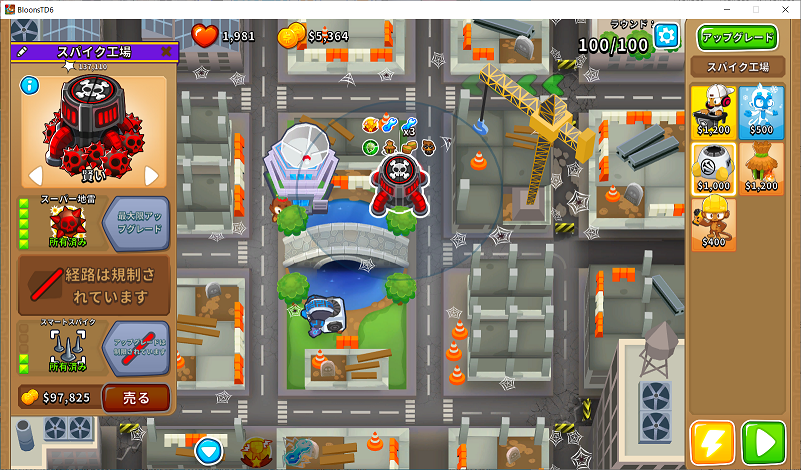Switch to previous targeting option
This screenshot has width=801, height=470.
(34, 176)
